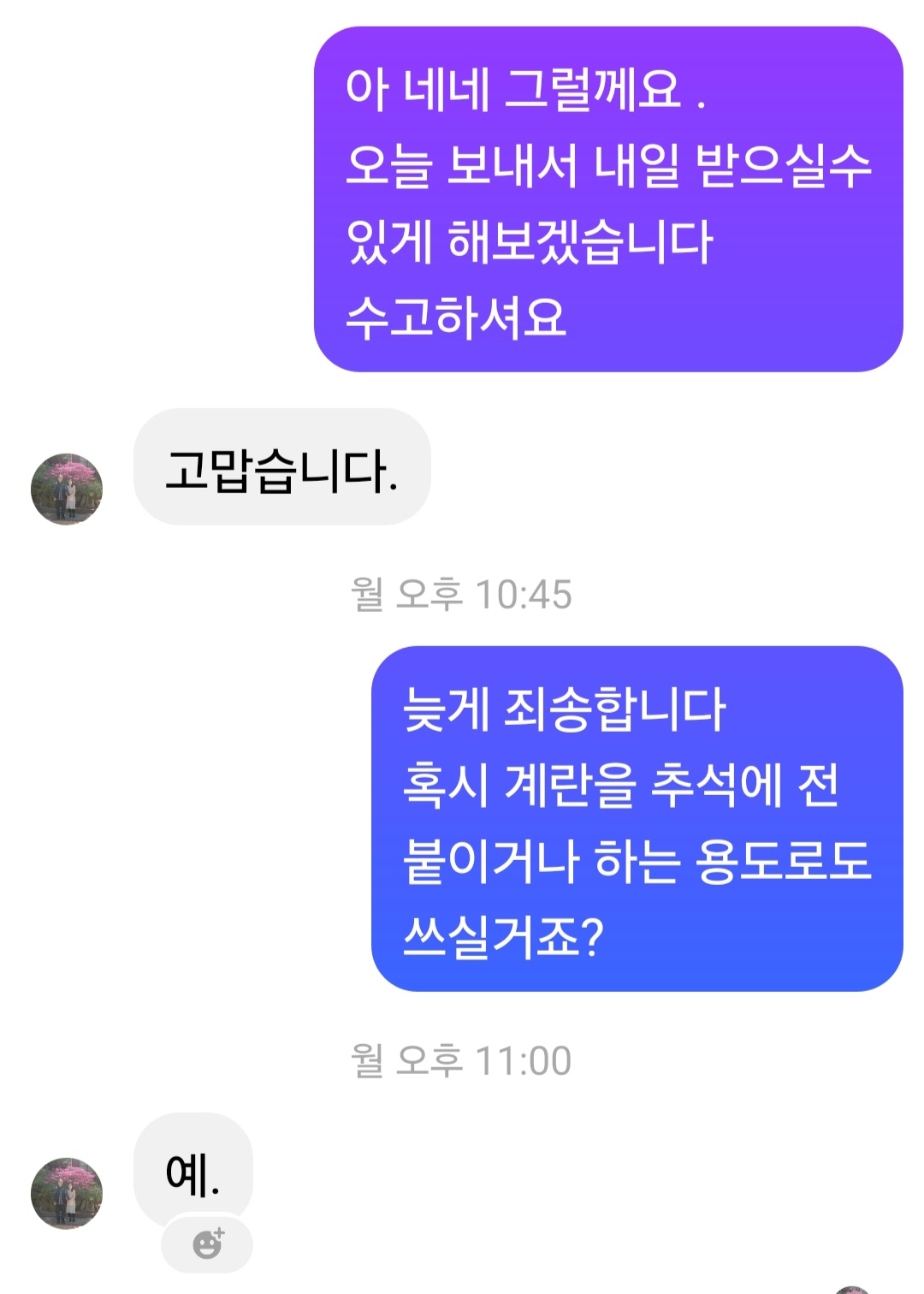The width and height of the screenshot is (924, 1294).
Task: Add emoji reaction under the 예. message
Action: pyautogui.click(x=207, y=1244)
